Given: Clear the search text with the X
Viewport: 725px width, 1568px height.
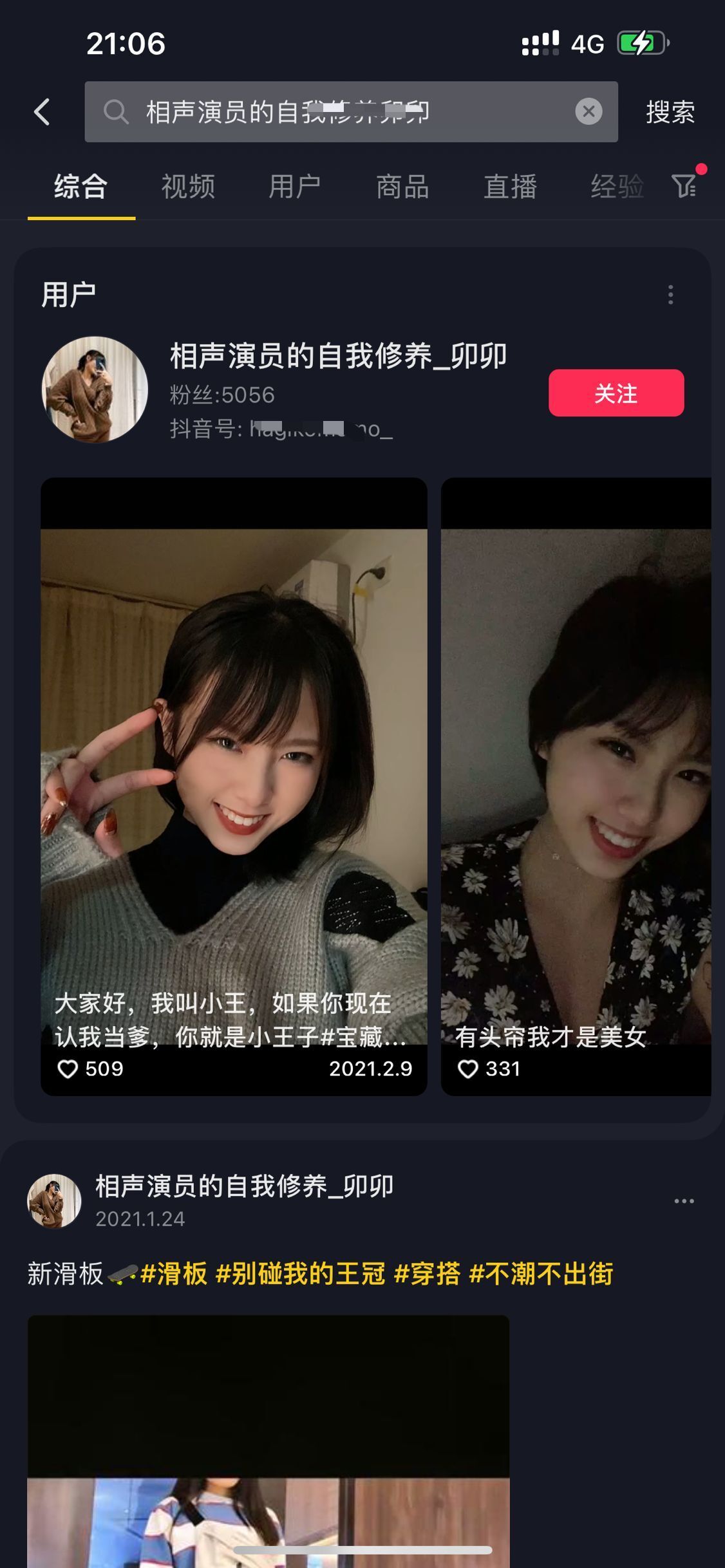Looking at the screenshot, I should 588,112.
